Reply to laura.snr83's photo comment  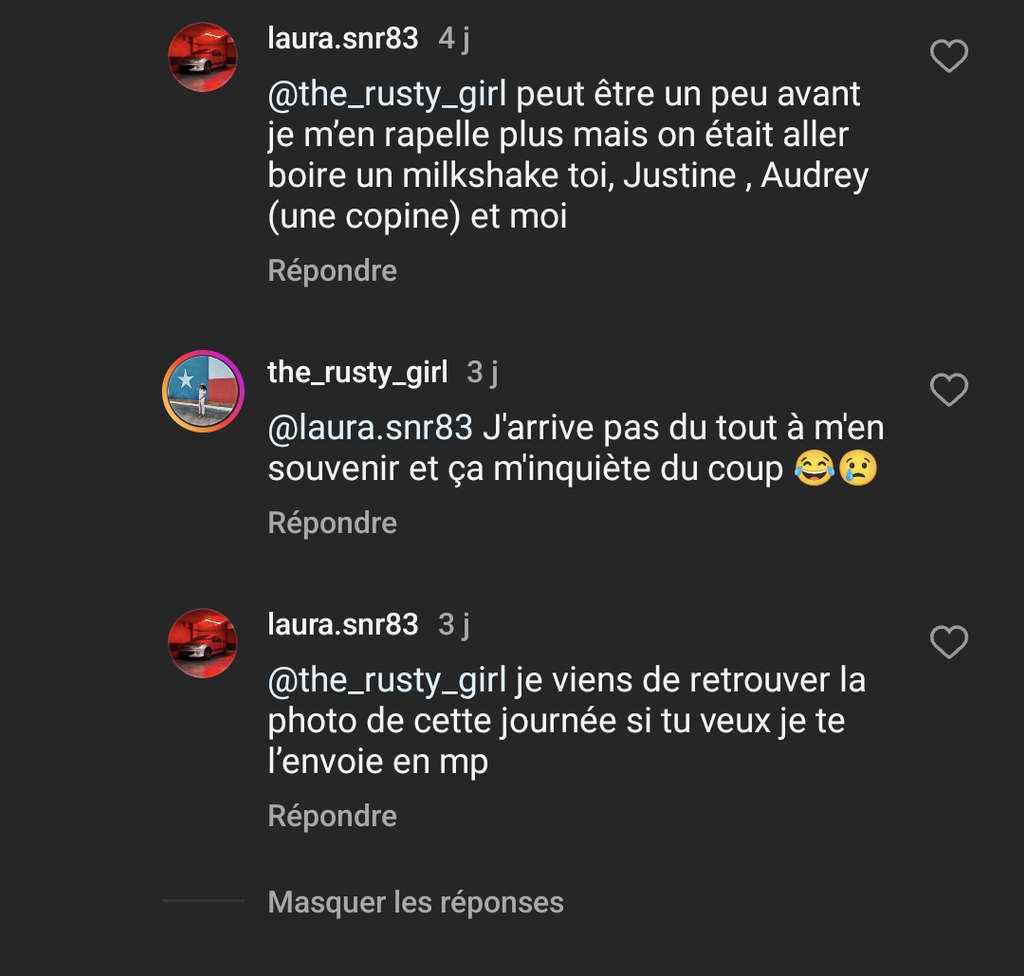pos(332,816)
